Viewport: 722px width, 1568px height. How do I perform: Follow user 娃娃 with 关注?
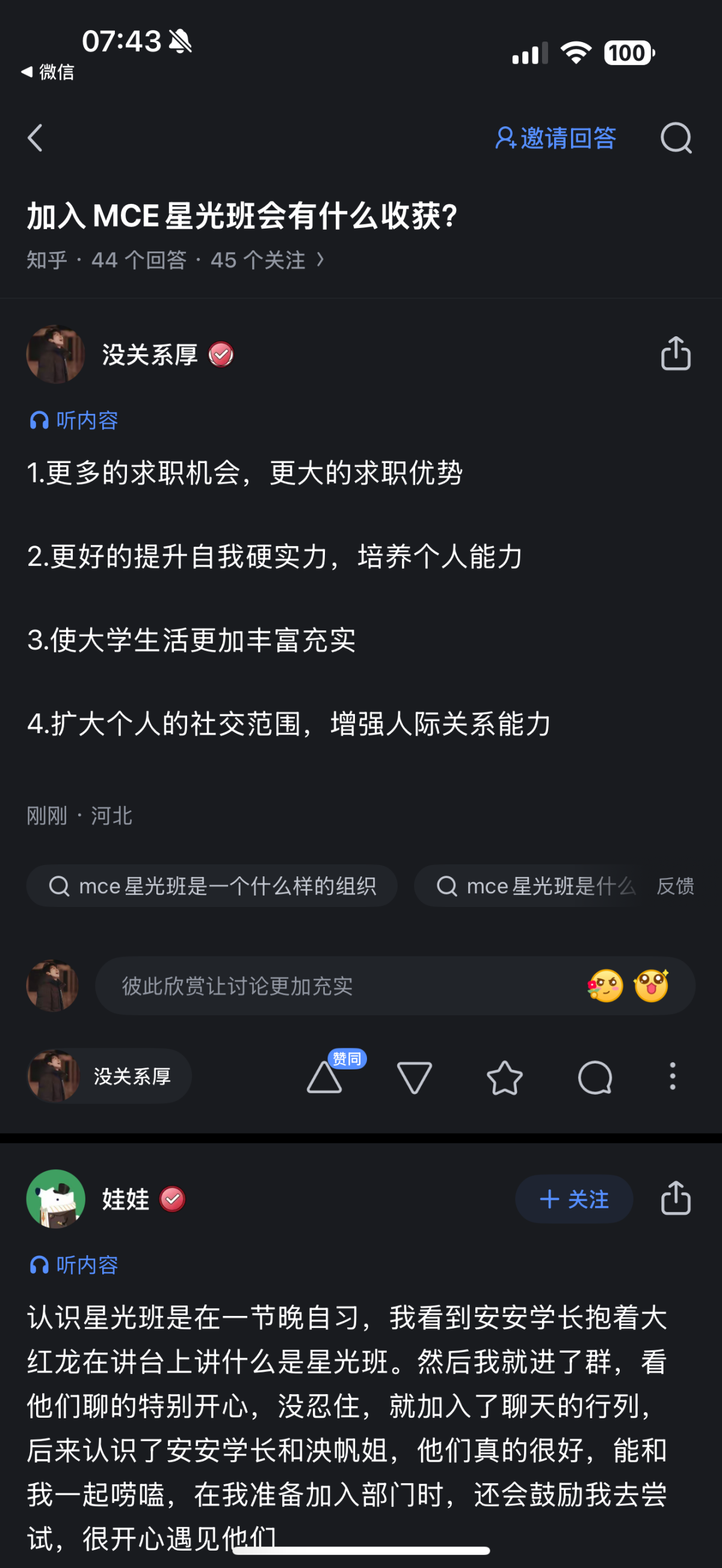(574, 1199)
